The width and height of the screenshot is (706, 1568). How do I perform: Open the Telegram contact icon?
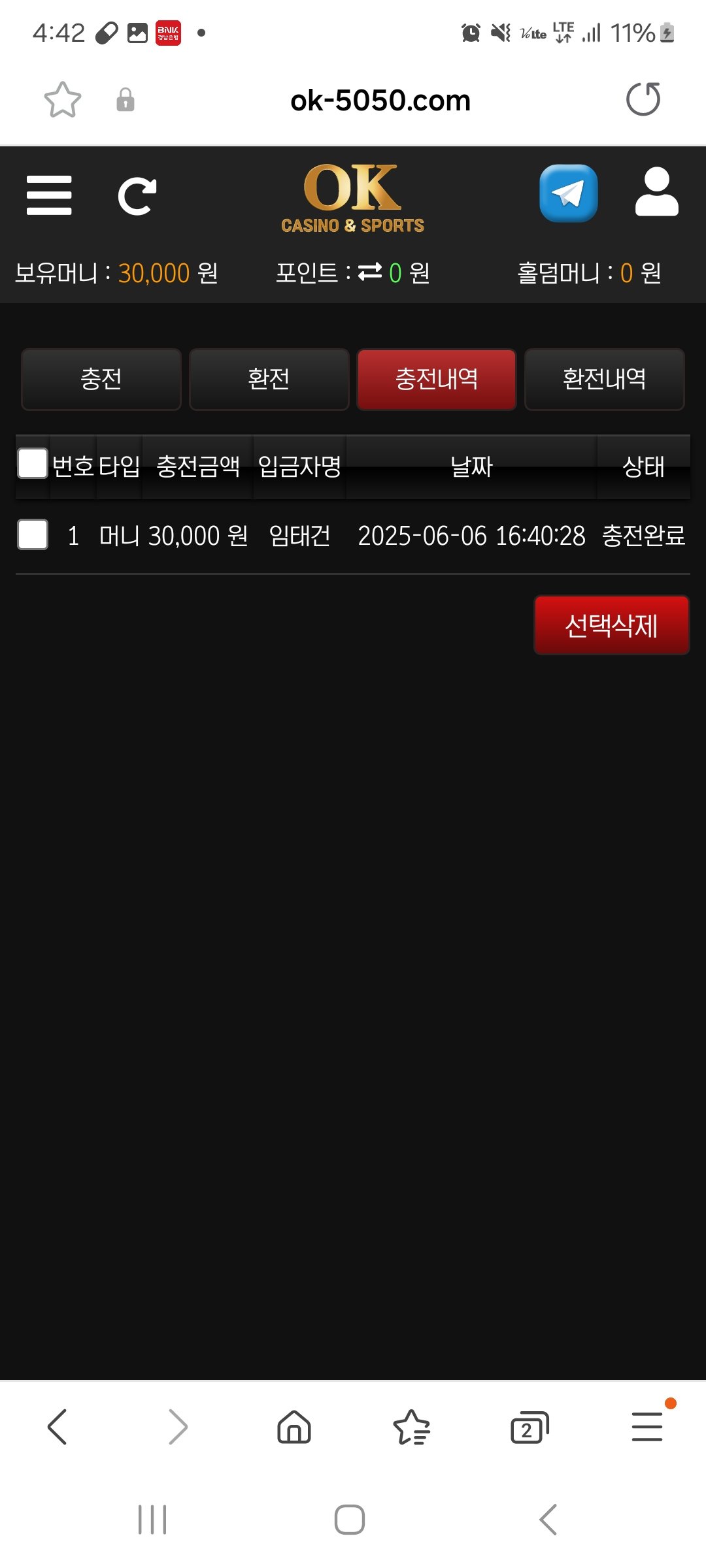(x=568, y=193)
